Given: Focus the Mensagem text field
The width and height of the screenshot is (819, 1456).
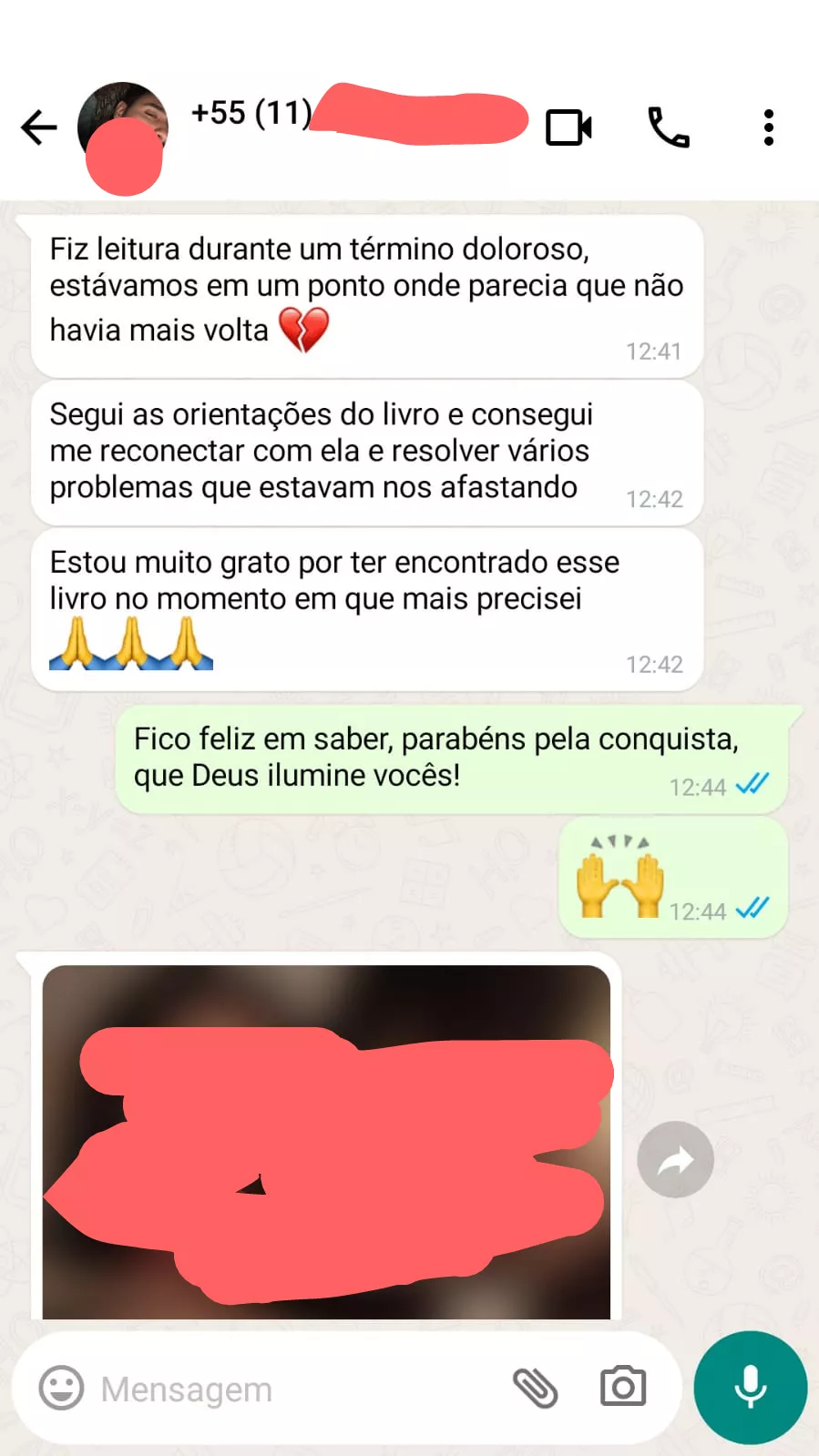Looking at the screenshot, I should click(292, 1390).
